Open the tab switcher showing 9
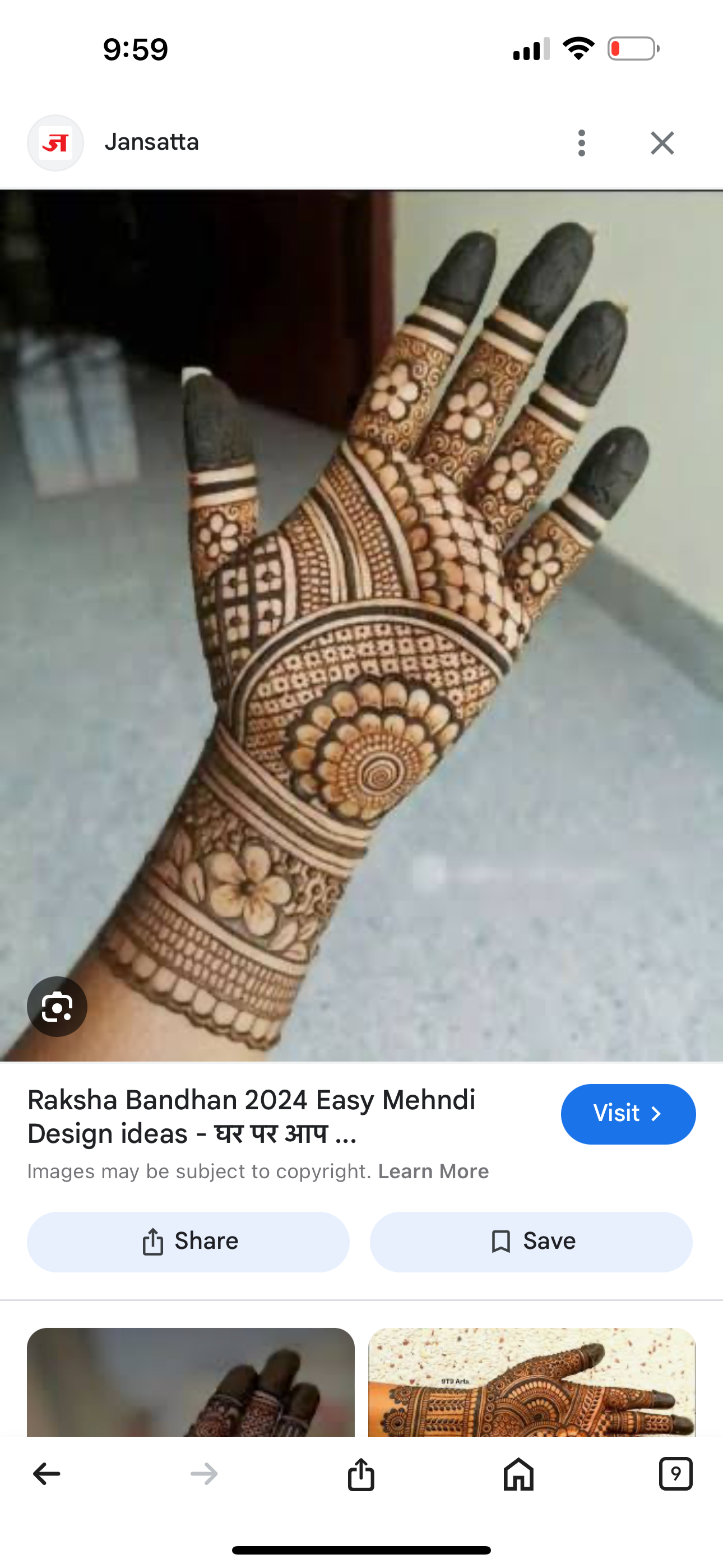 pos(675,1474)
